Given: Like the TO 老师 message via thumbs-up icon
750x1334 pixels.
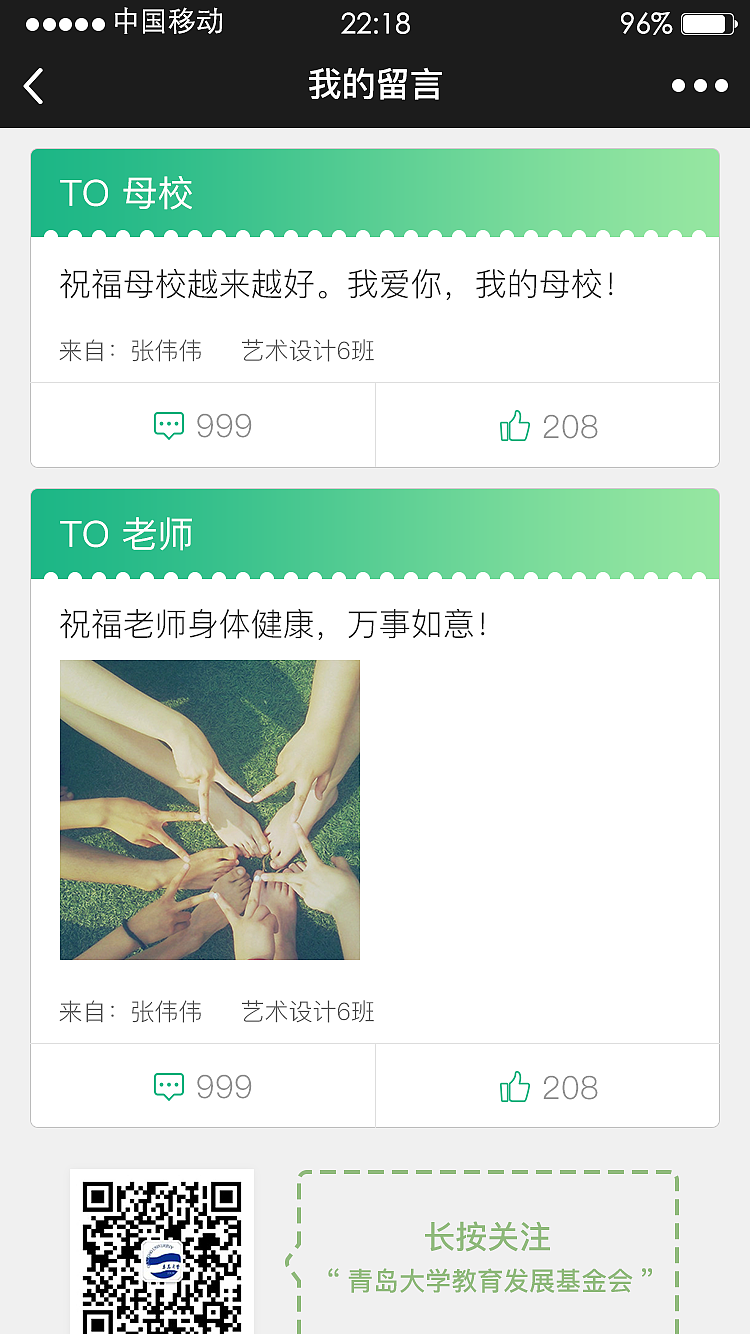Looking at the screenshot, I should tap(515, 1085).
